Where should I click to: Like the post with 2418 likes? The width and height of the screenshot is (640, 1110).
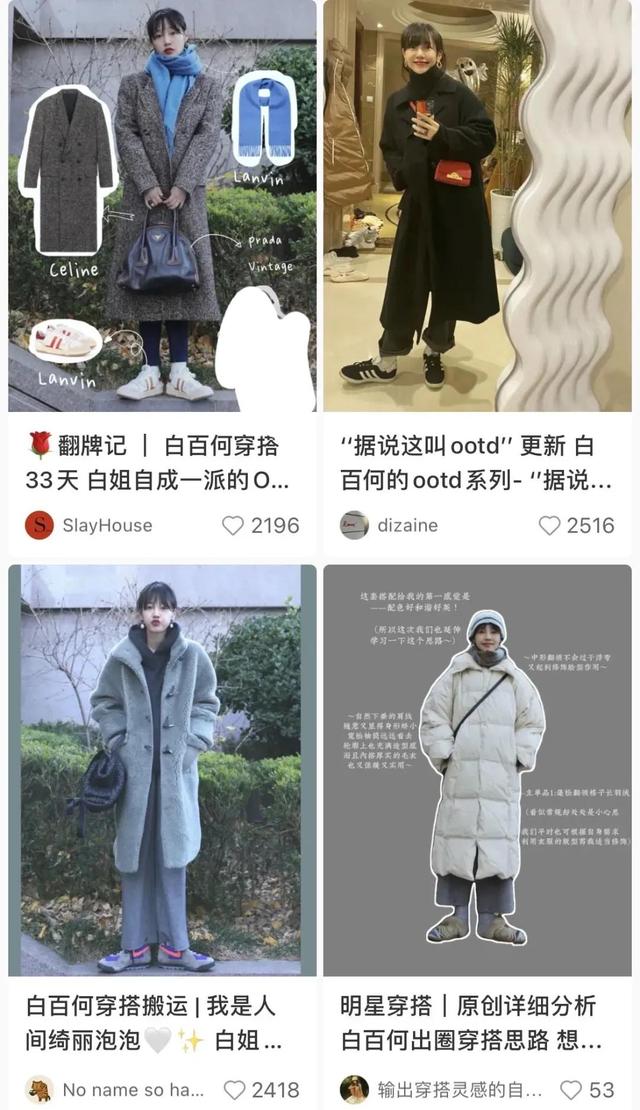(233, 1089)
